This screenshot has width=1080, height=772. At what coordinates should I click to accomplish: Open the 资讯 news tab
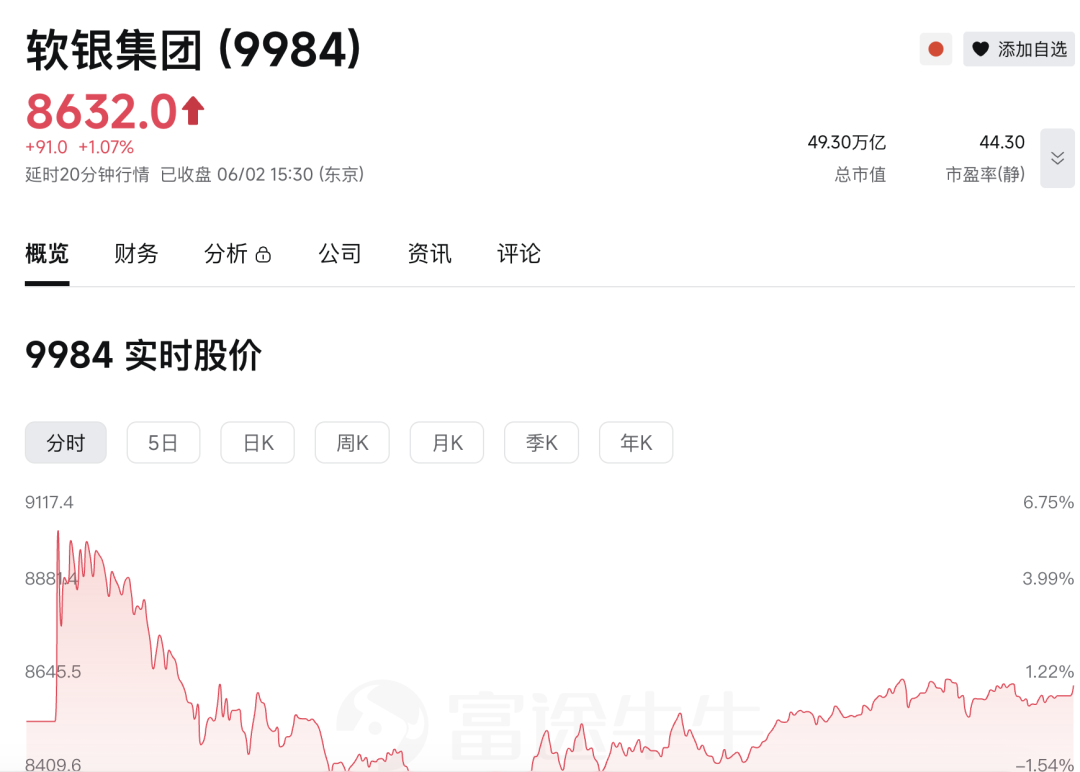click(429, 253)
